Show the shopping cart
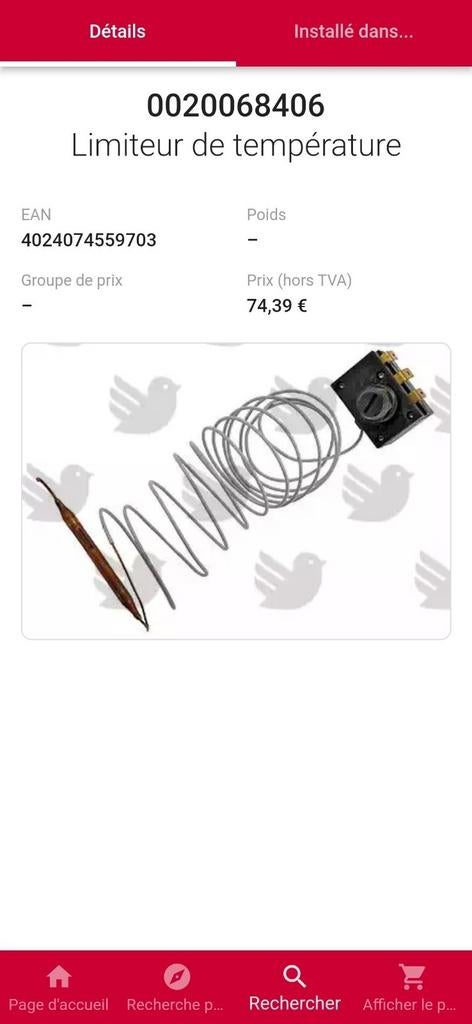Screen dimensions: 472x1024 pyautogui.click(x=412, y=987)
